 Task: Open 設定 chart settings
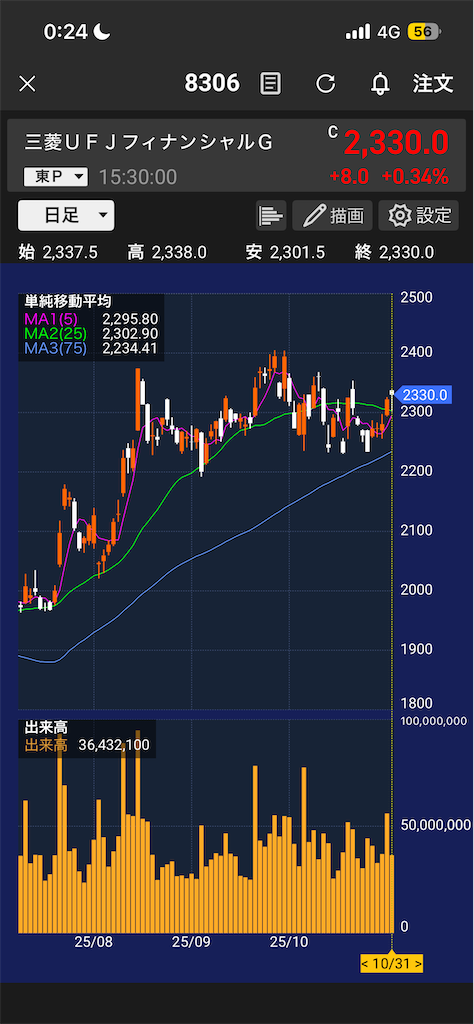click(419, 216)
